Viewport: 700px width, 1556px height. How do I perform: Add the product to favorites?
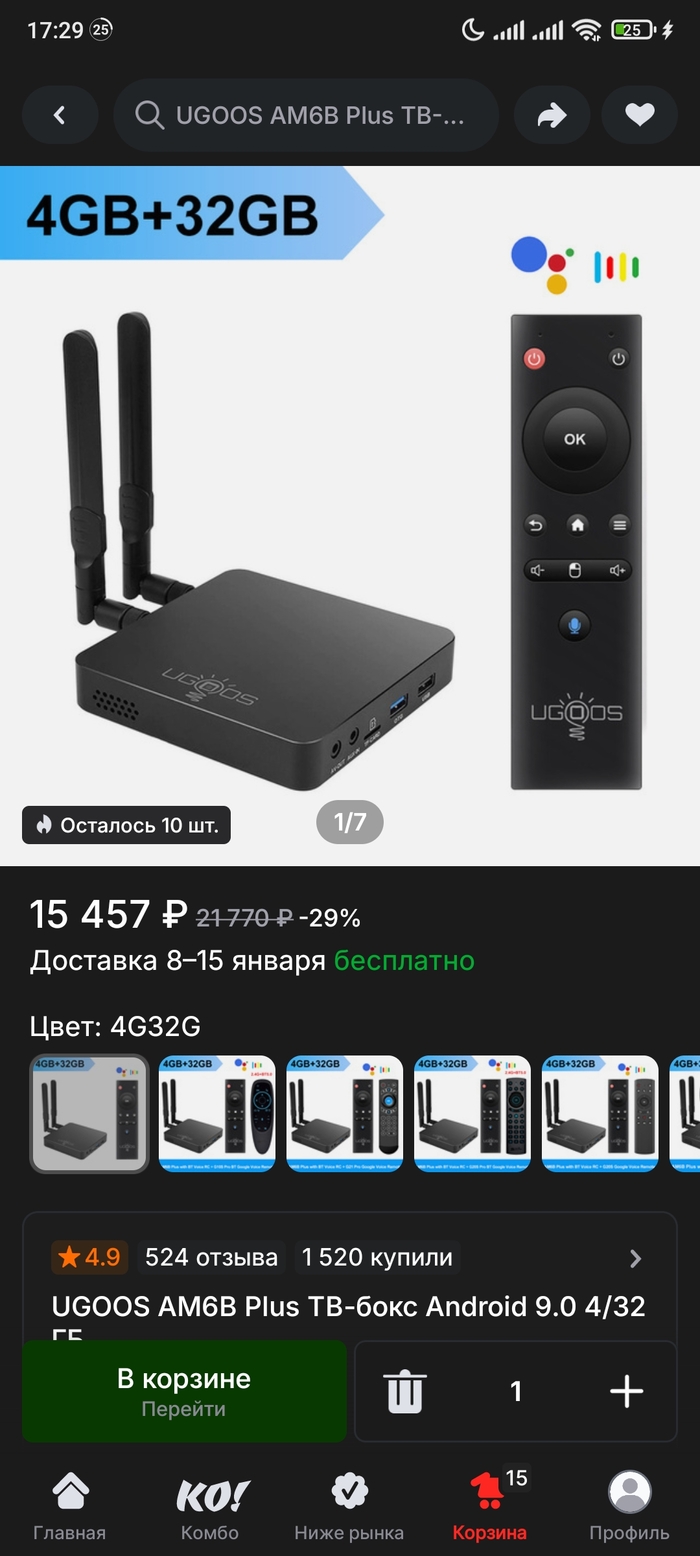pos(639,115)
